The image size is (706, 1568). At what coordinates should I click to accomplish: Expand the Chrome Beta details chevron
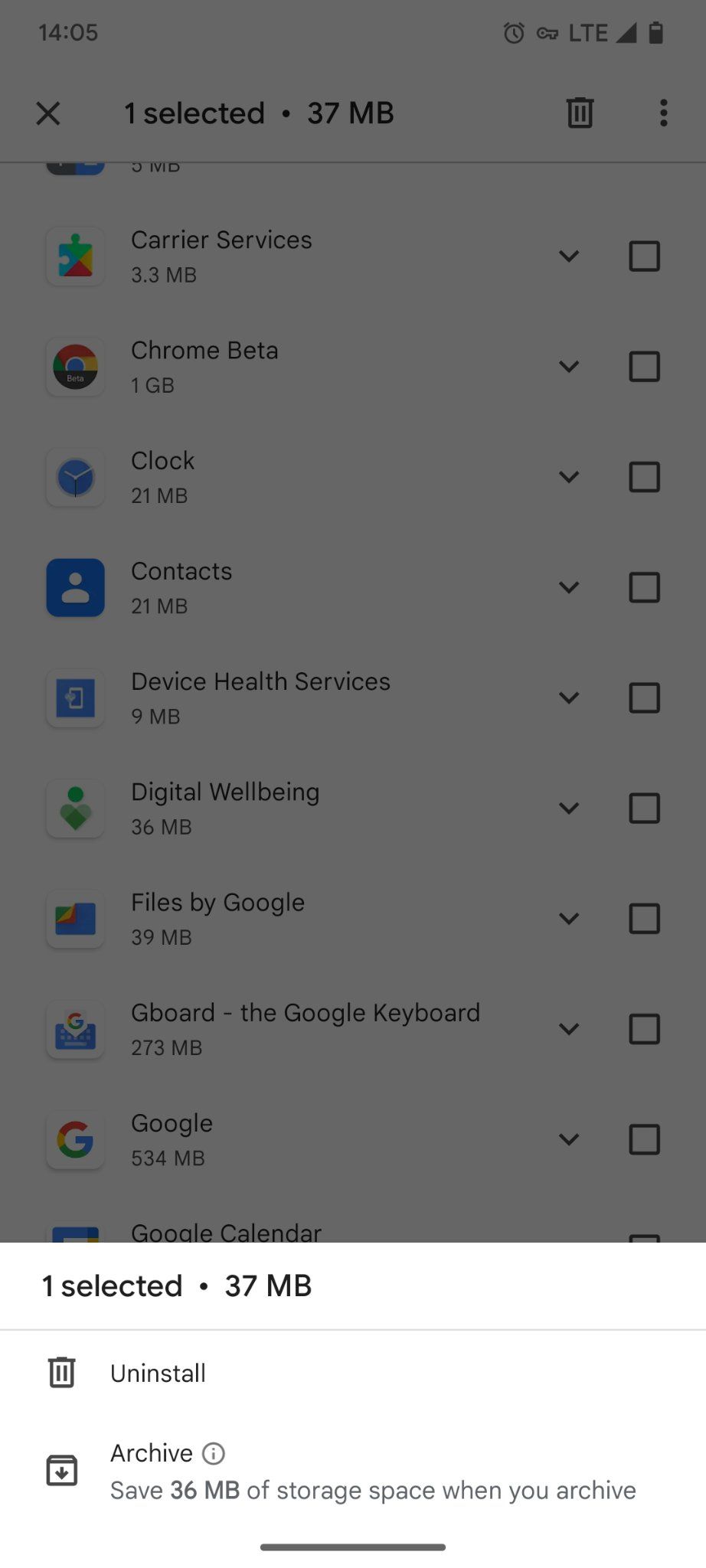(x=569, y=367)
